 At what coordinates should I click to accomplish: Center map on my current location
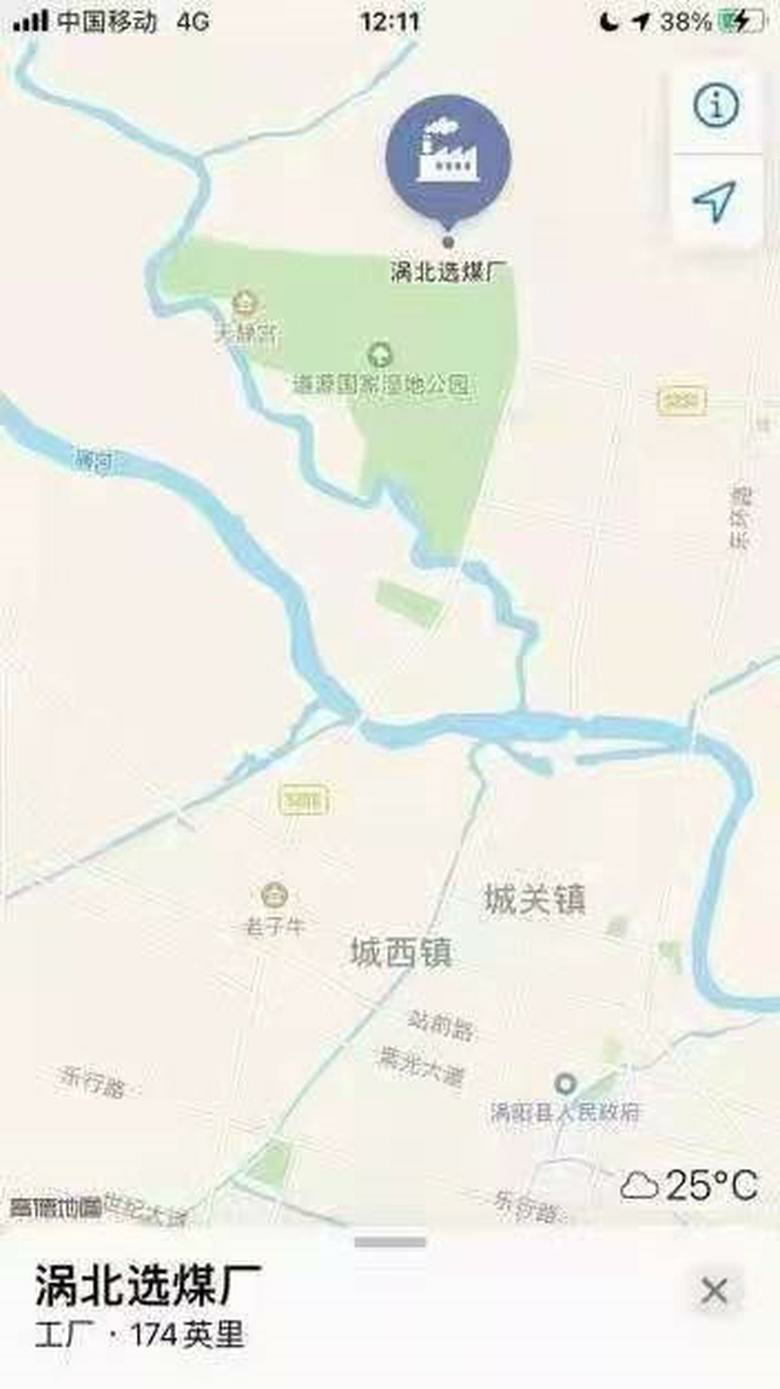716,201
